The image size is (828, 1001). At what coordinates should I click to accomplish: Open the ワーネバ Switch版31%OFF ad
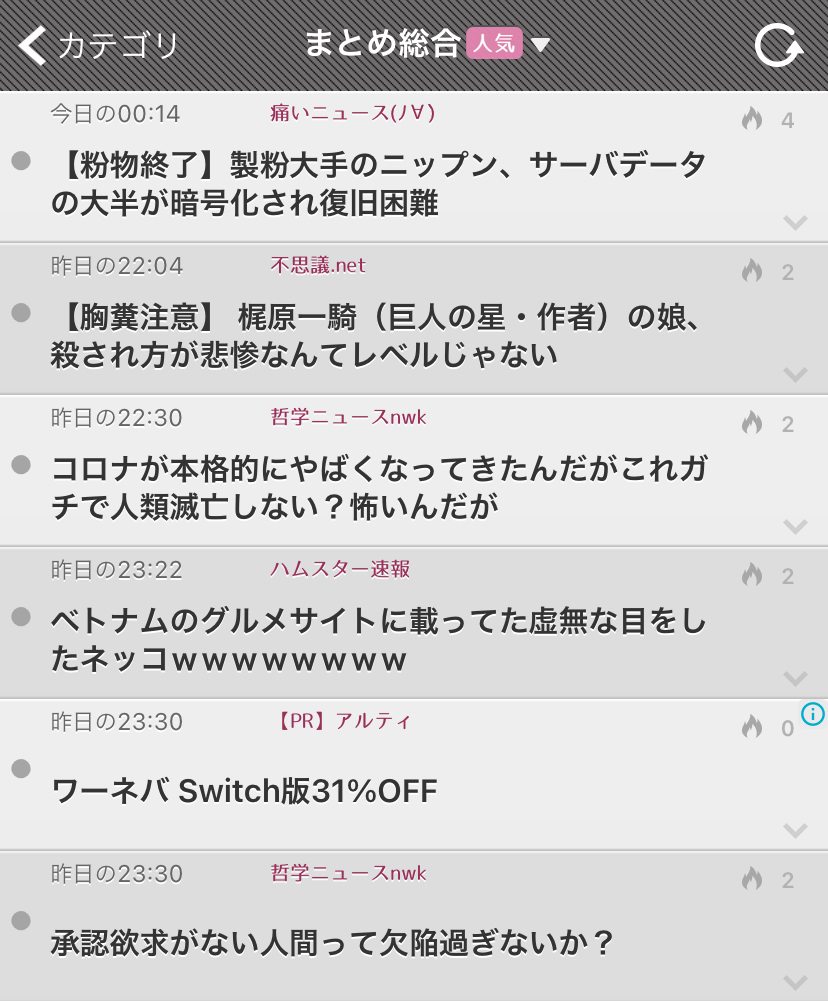tap(245, 792)
